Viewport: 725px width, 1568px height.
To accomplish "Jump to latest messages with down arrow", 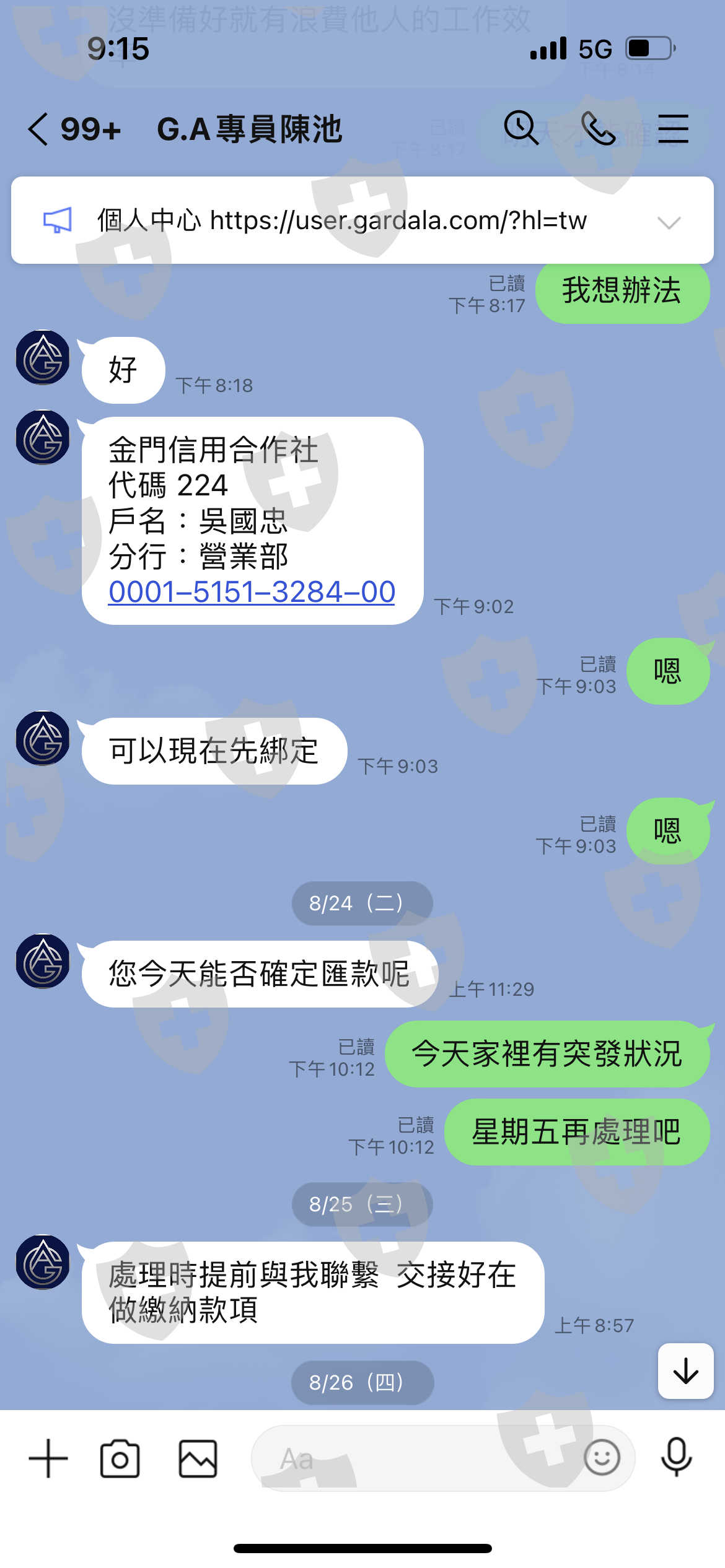I will [x=685, y=1370].
